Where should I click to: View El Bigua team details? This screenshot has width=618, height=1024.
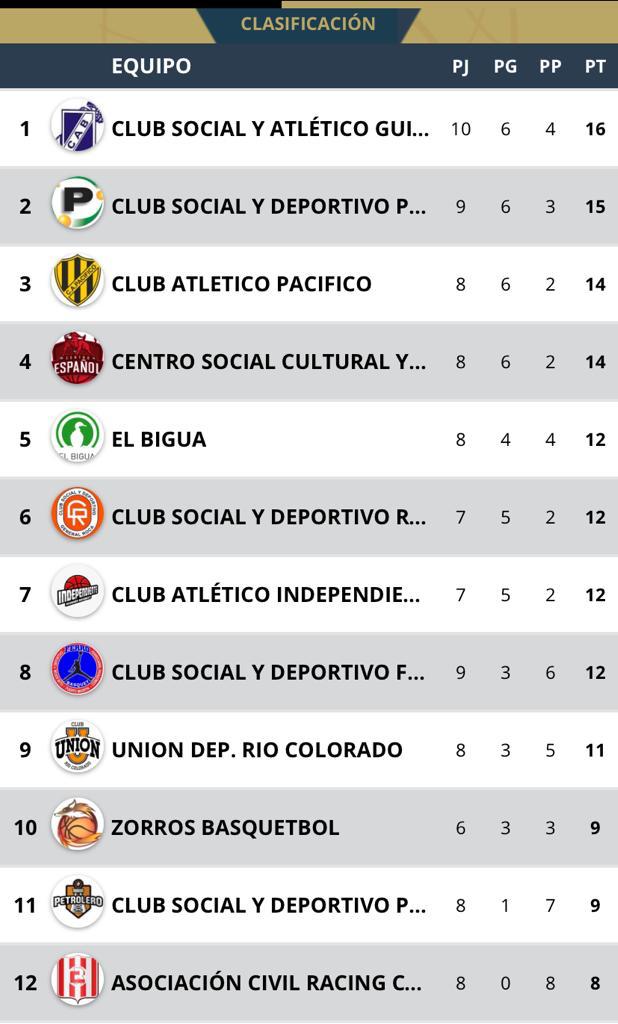(158, 439)
